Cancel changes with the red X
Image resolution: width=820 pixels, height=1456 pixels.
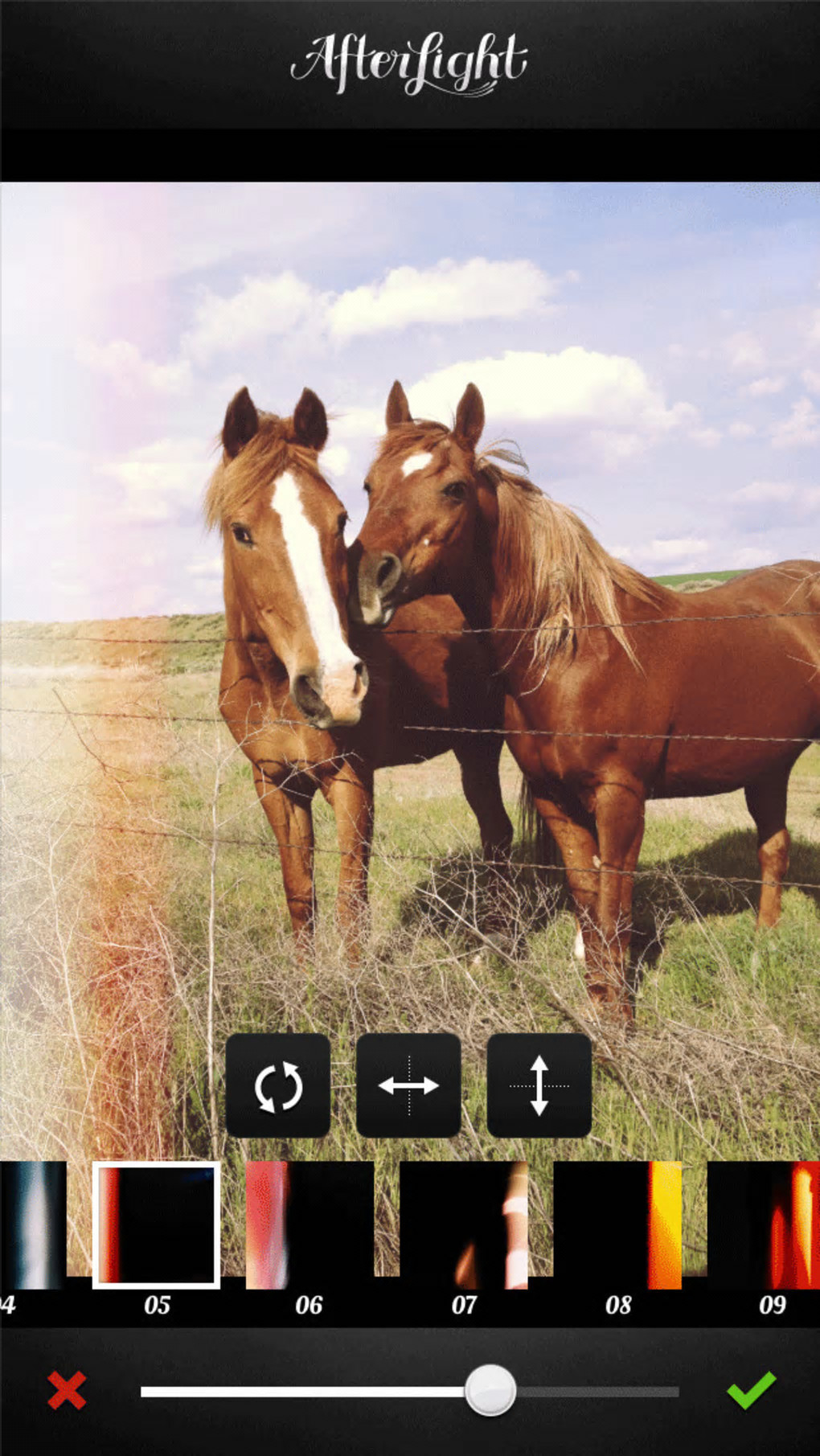(67, 1391)
